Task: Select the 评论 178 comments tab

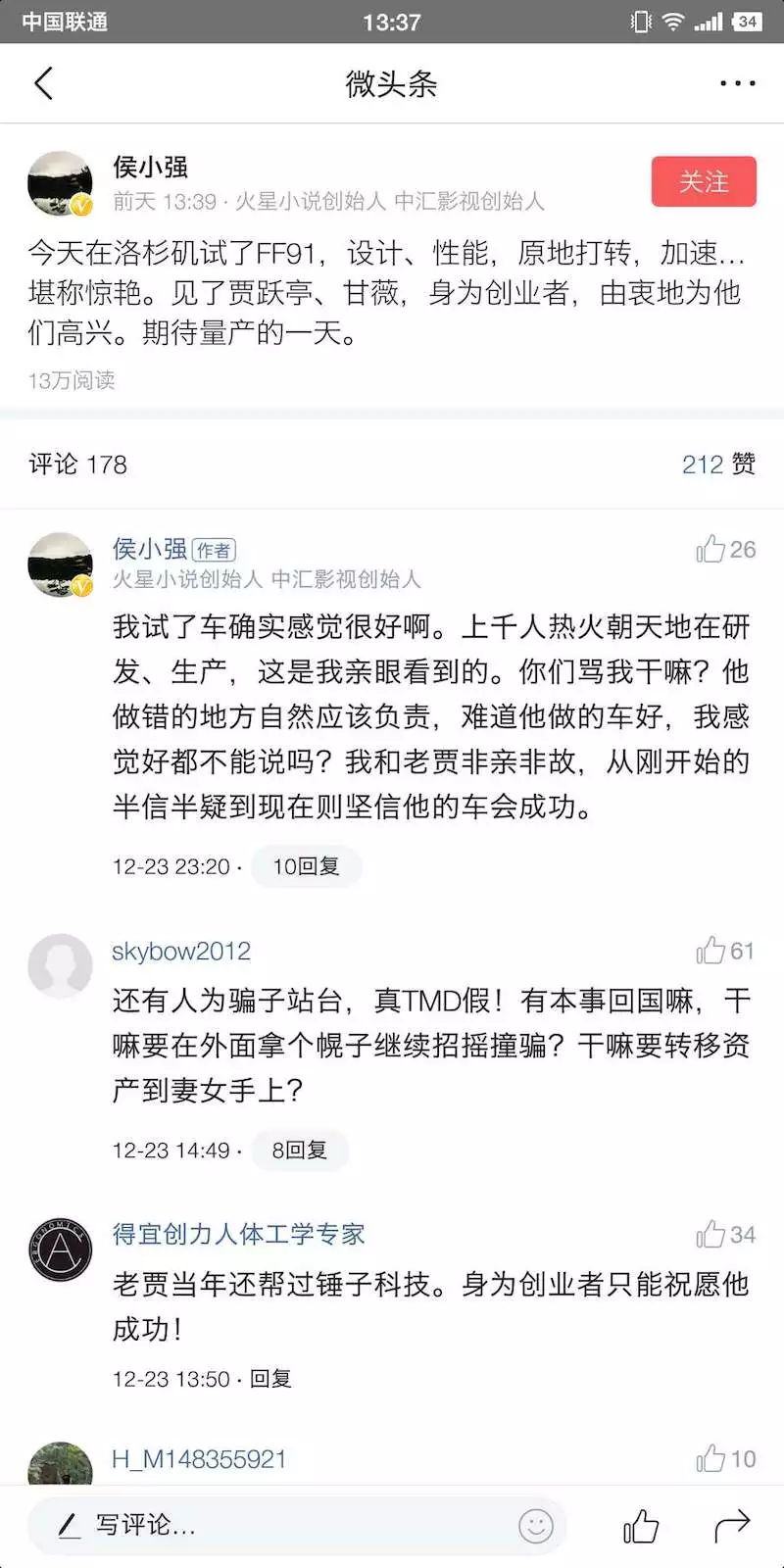Action: 78,464
